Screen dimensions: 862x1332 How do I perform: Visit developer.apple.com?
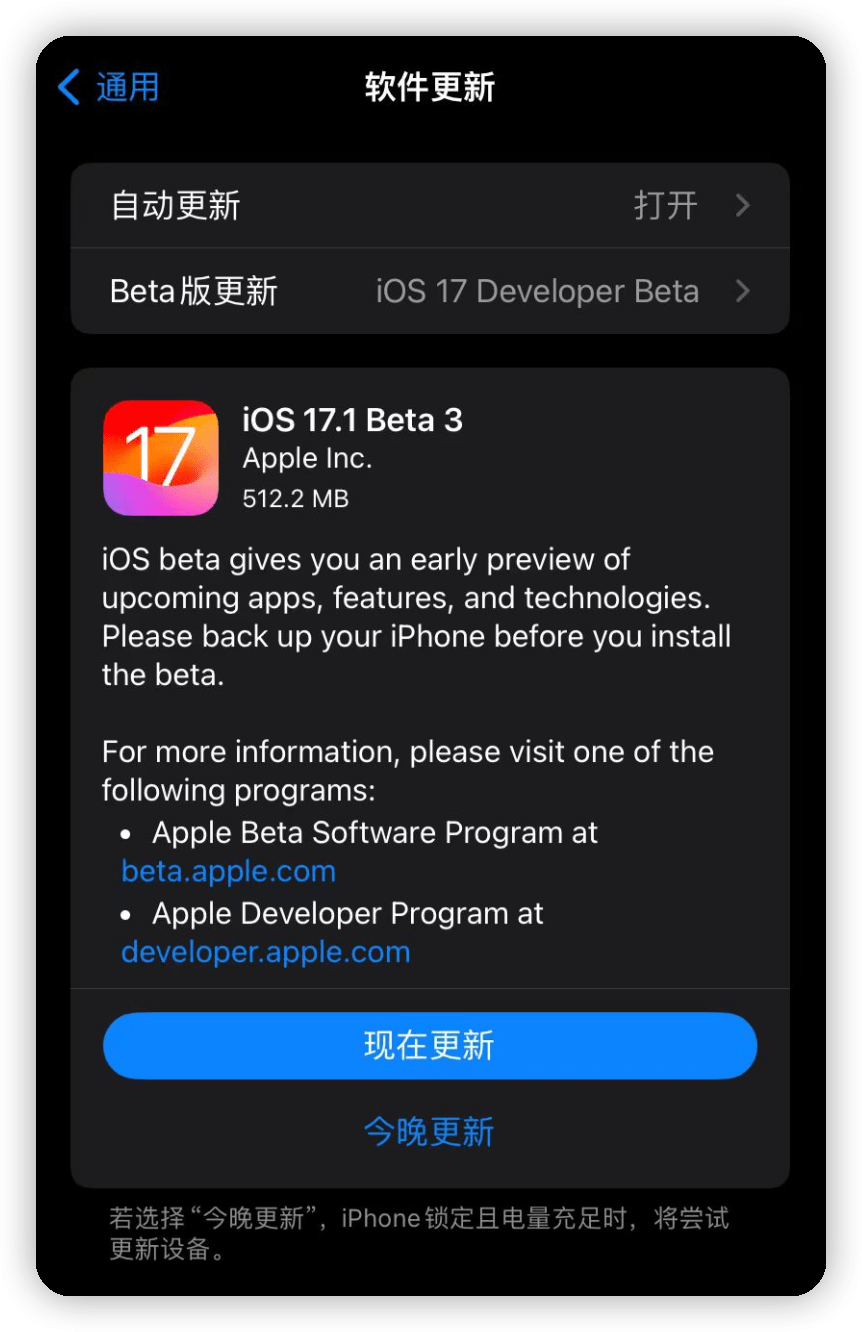pyautogui.click(x=265, y=952)
